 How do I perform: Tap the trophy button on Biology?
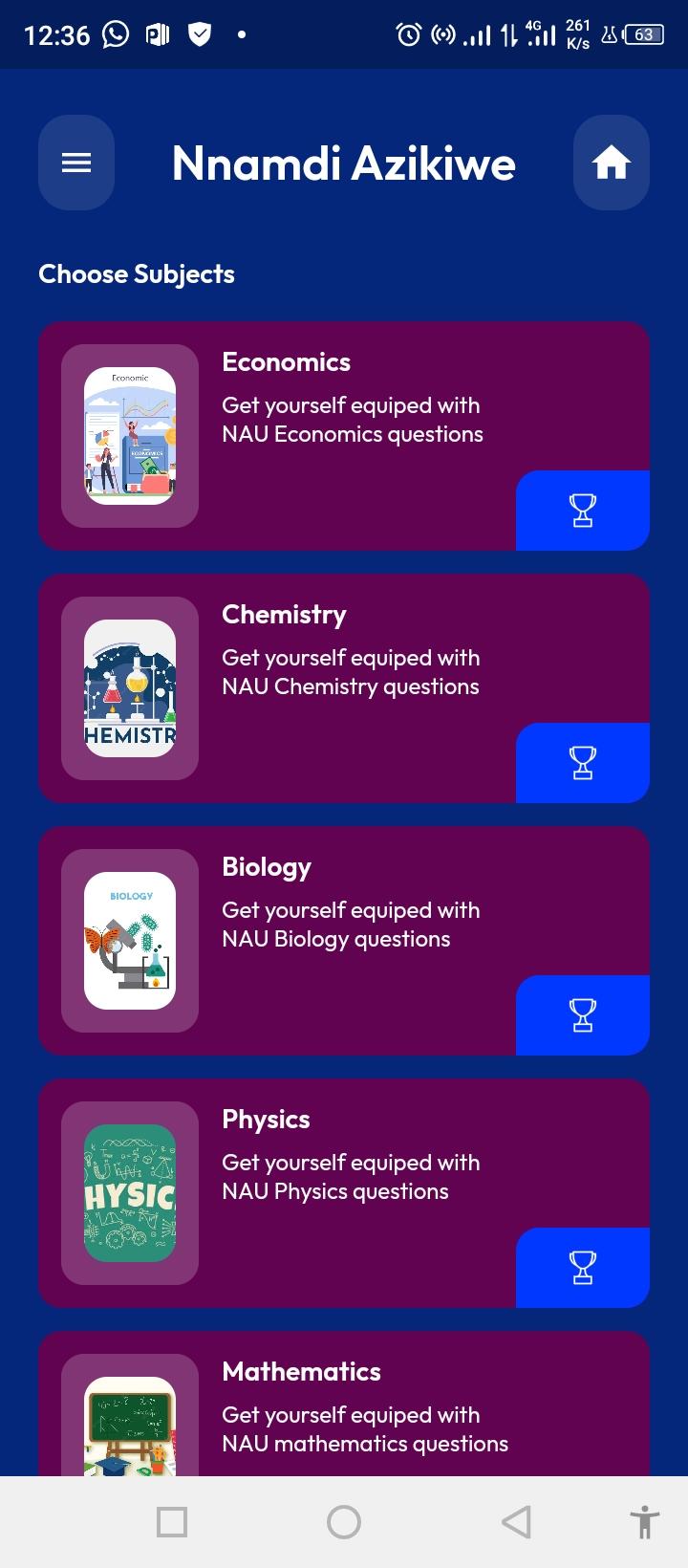point(583,1015)
